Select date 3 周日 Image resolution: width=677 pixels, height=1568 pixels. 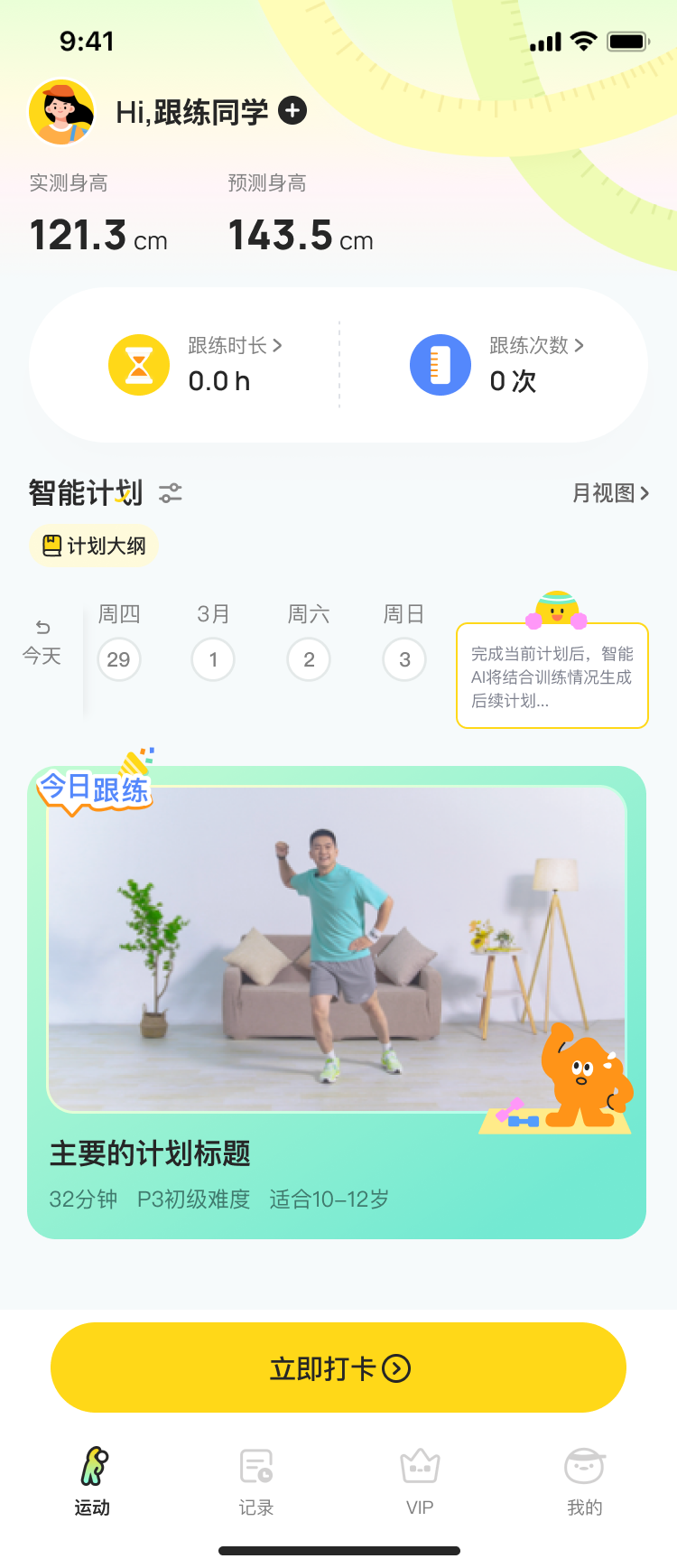click(x=404, y=659)
